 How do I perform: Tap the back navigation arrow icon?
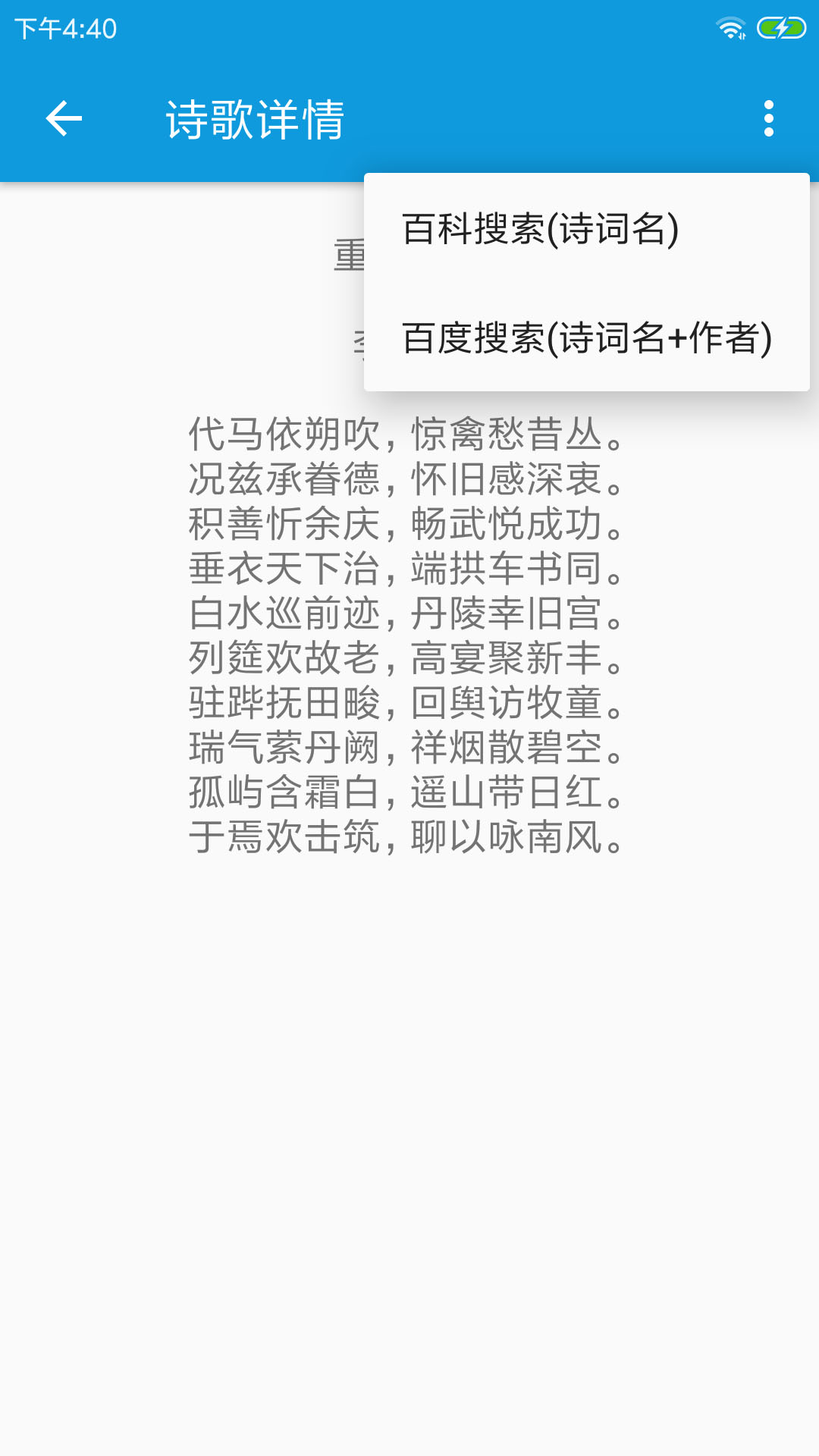point(64,119)
